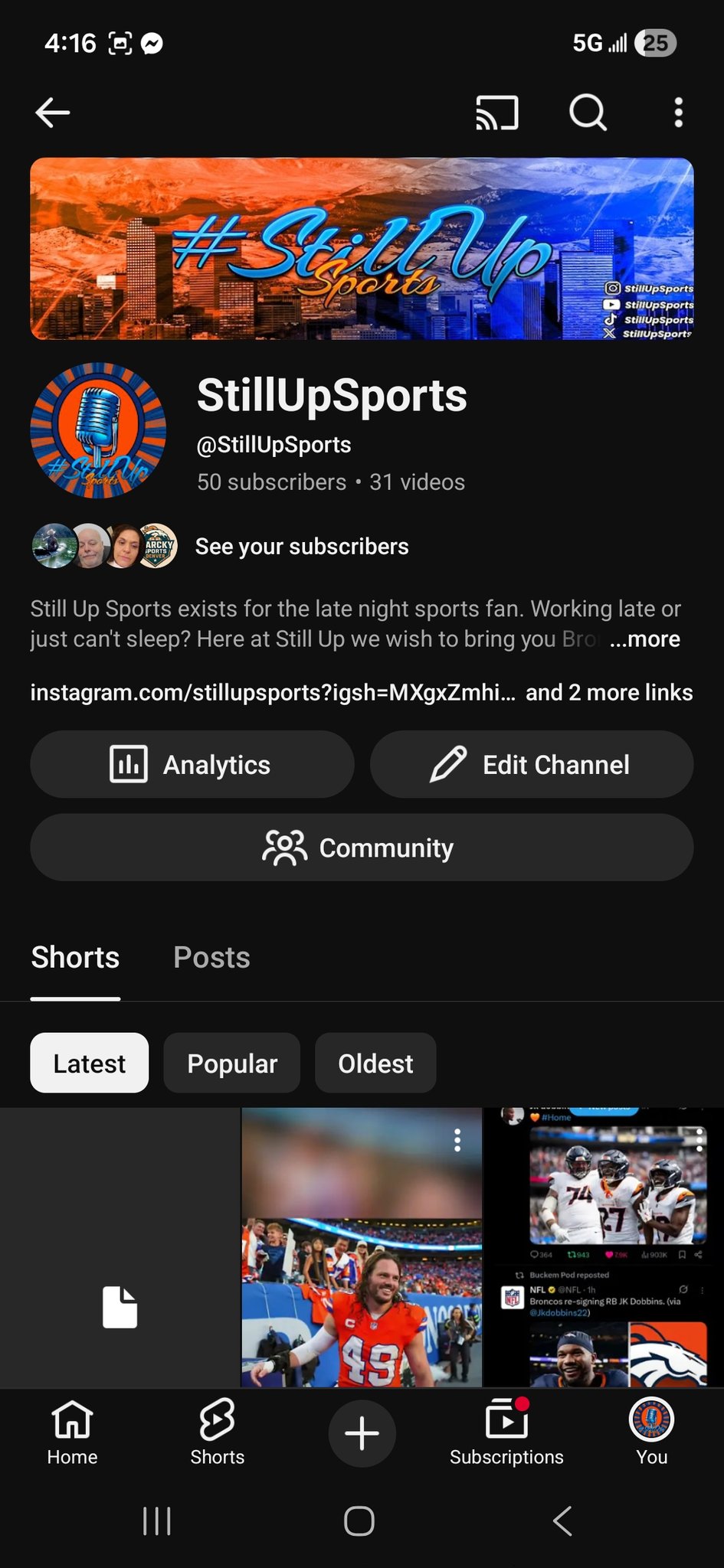The image size is (724, 1568).
Task: Open the Instagram link and more links
Action: pyautogui.click(x=361, y=692)
